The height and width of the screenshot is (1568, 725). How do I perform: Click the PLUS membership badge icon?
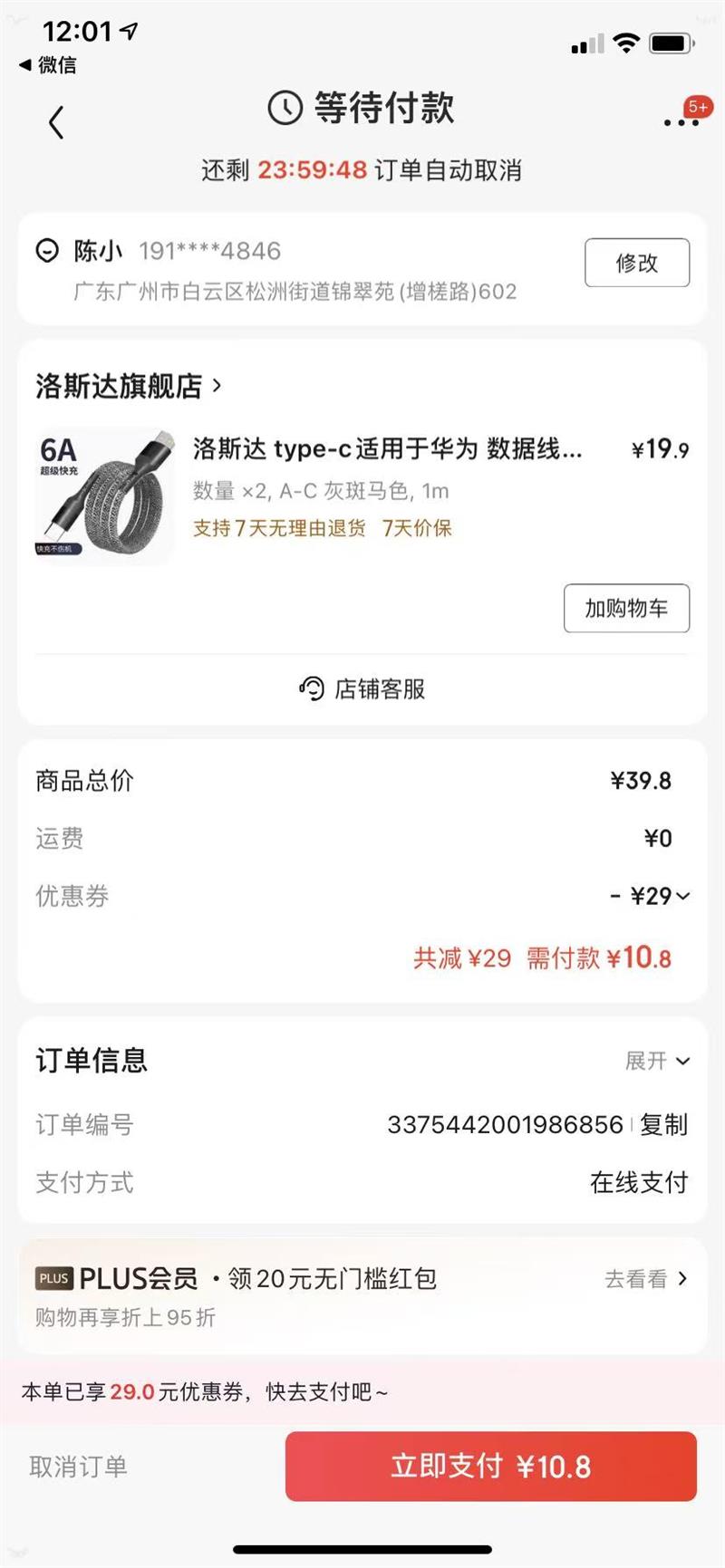tap(52, 1279)
